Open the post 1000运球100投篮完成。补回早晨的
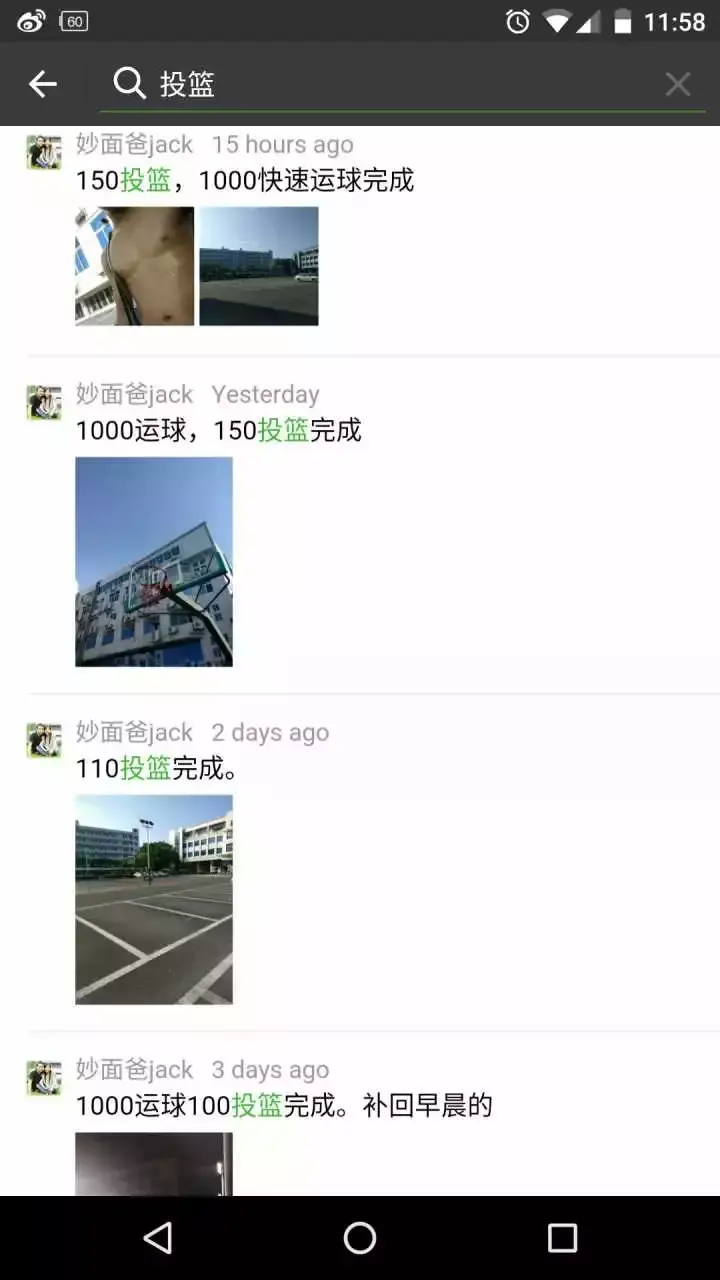720x1280 pixels. tap(285, 1106)
